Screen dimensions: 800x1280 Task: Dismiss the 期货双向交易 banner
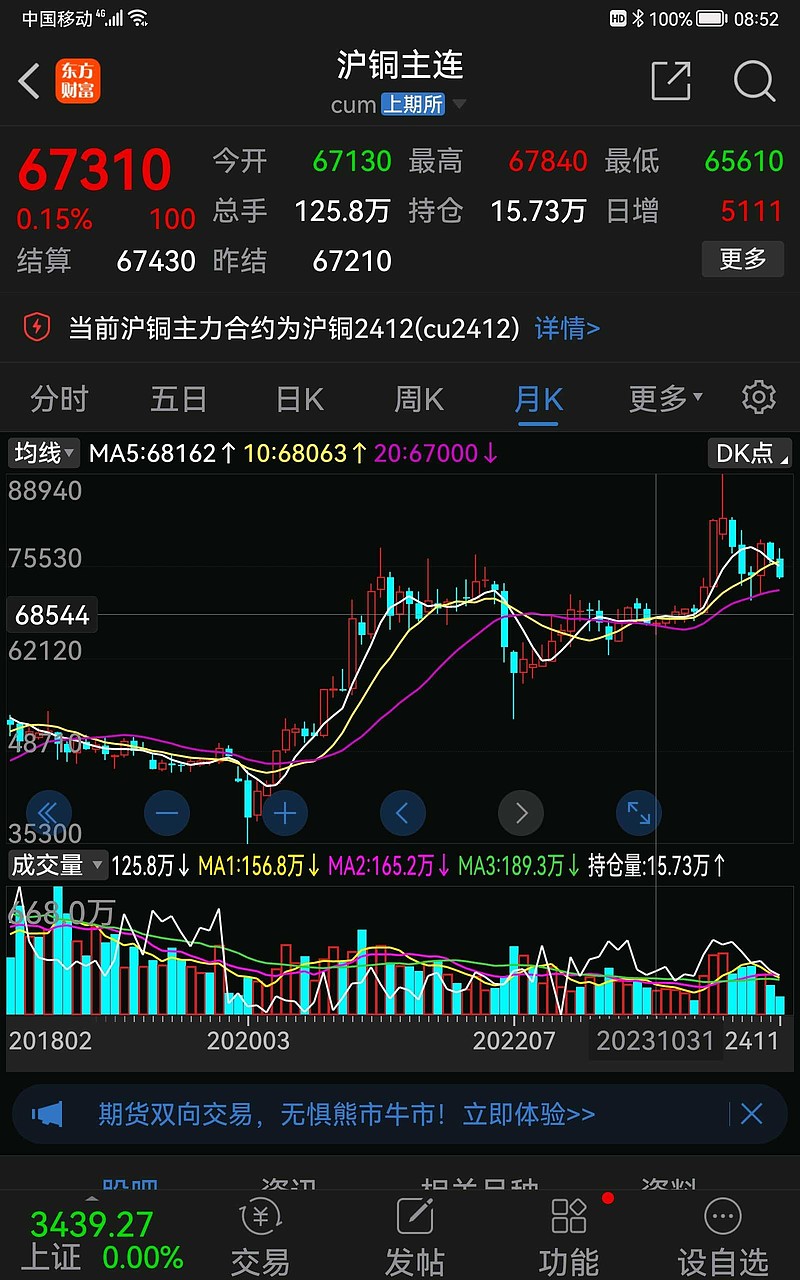click(752, 1114)
